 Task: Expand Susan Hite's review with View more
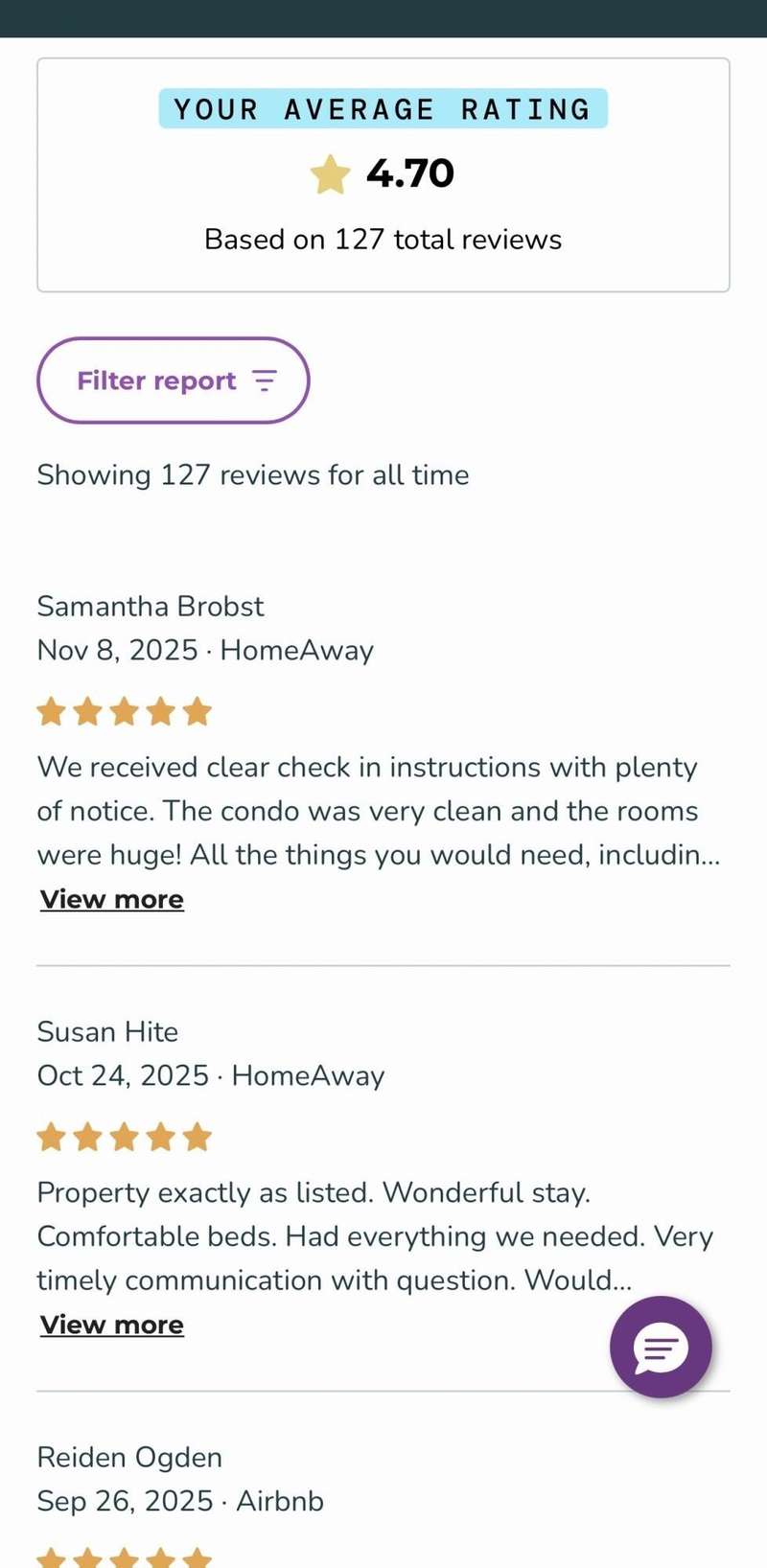111,1325
